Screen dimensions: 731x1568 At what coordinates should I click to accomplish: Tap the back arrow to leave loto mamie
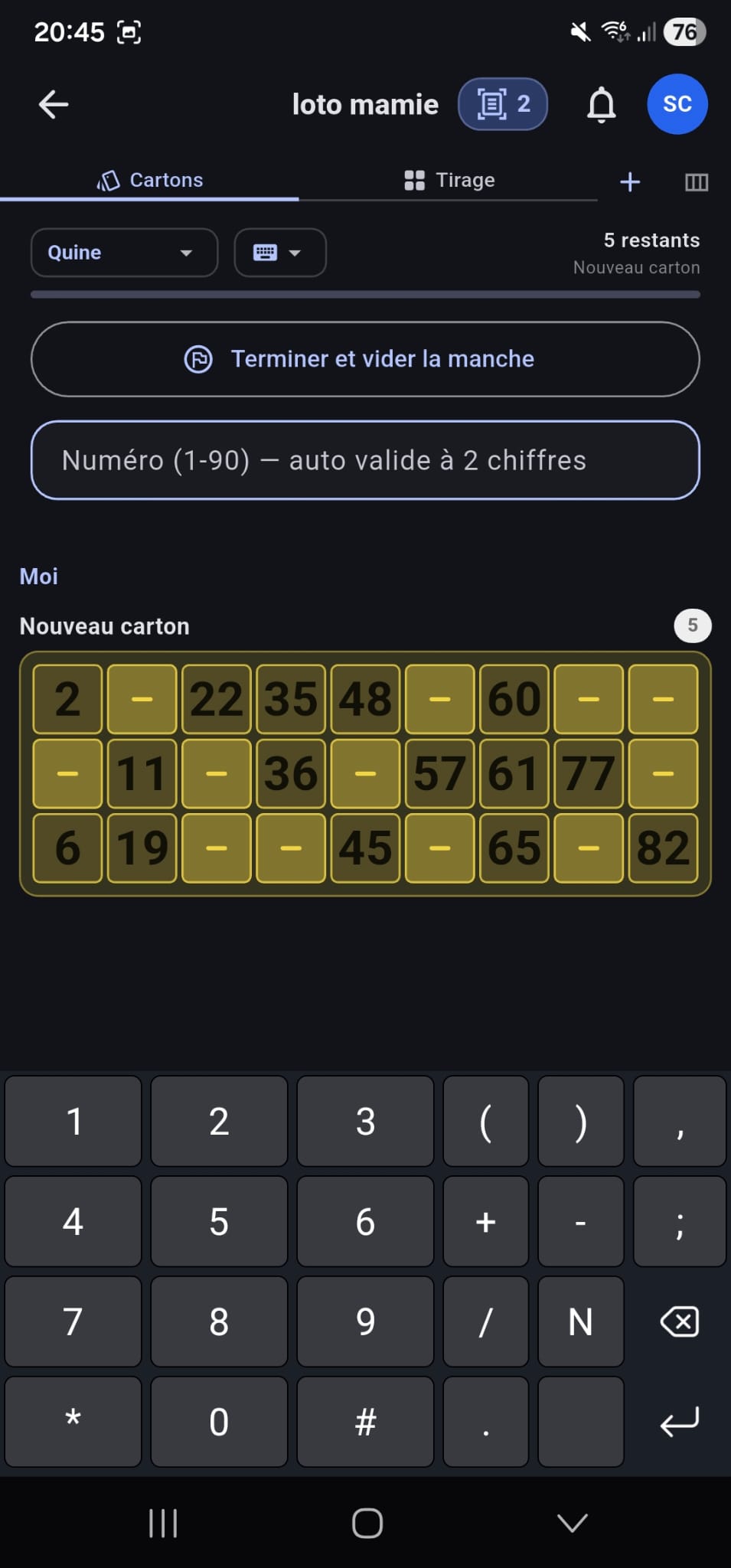[51, 103]
